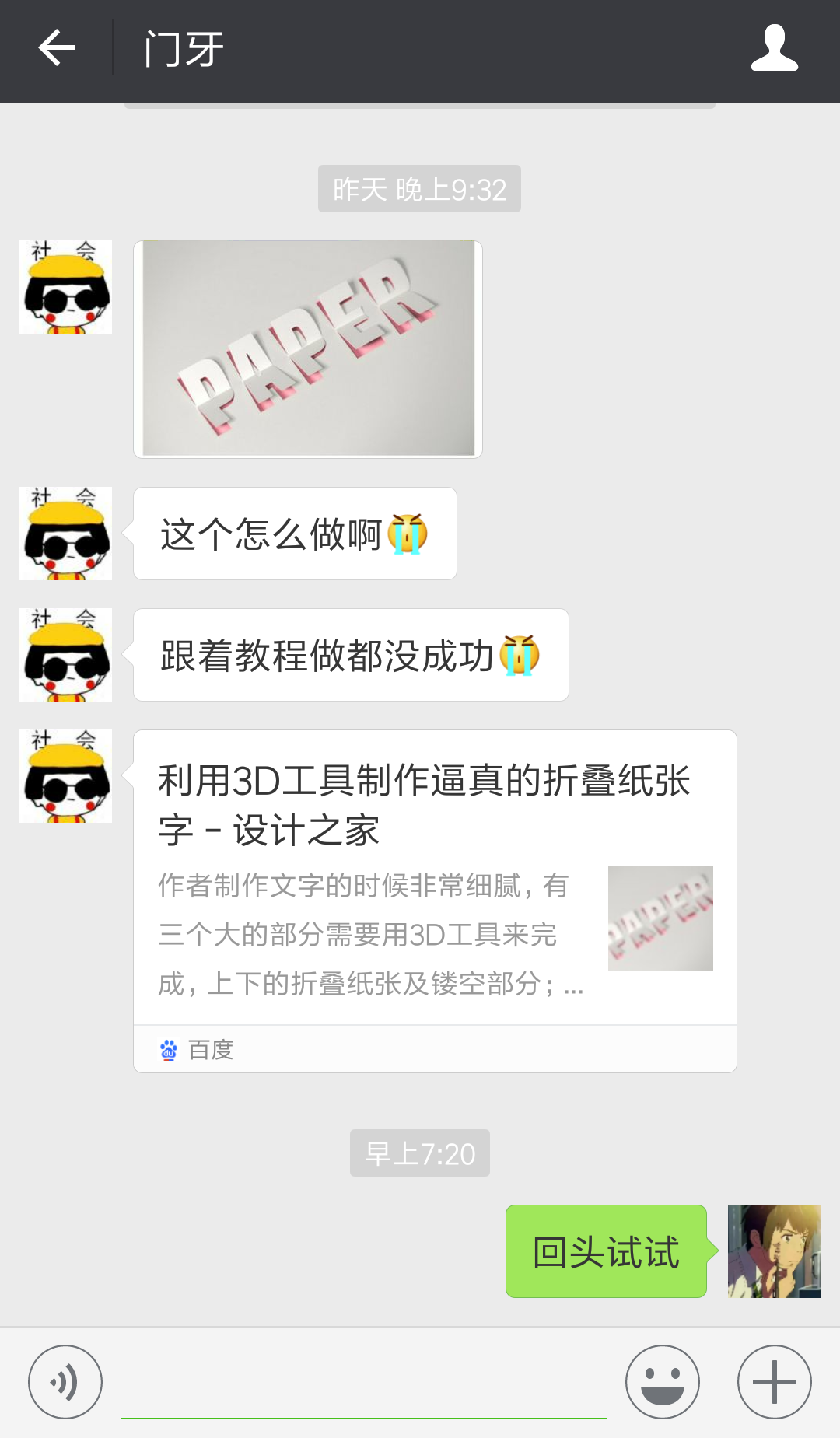
Task: Switch to voice message input
Action: click(65, 1382)
